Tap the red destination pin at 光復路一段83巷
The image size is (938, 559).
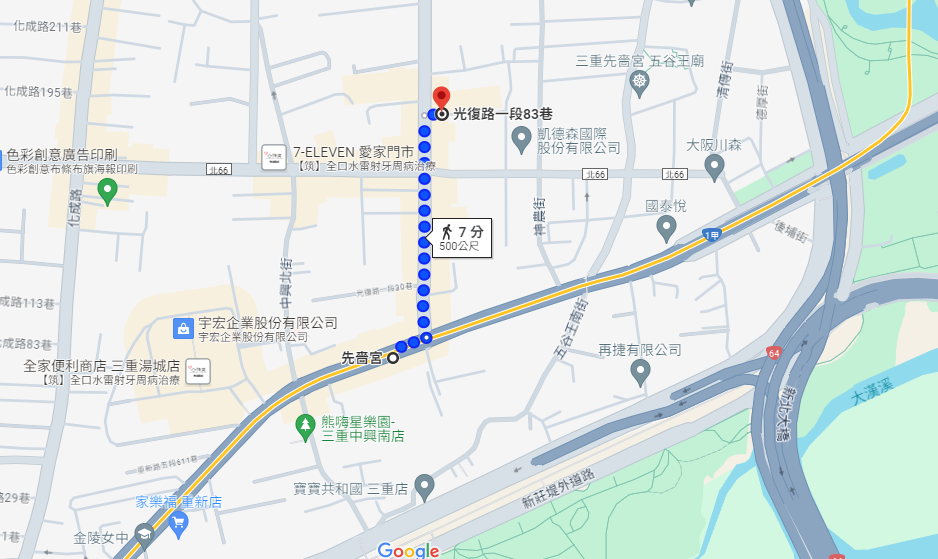tap(439, 98)
